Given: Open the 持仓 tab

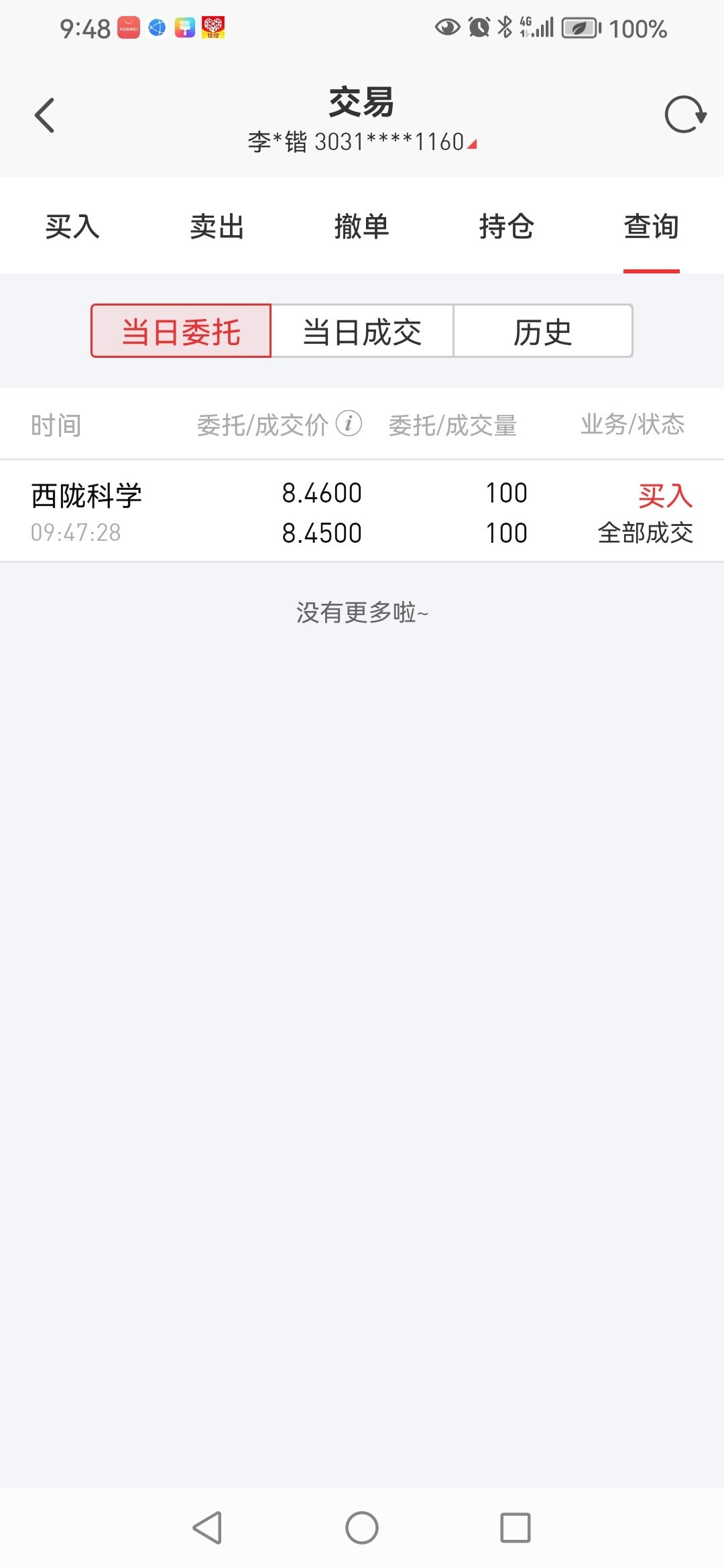Looking at the screenshot, I should (x=507, y=226).
